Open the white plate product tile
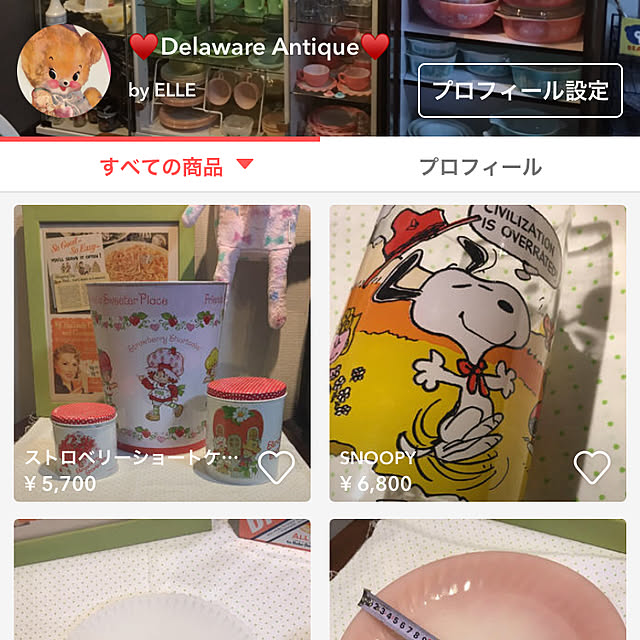 tap(162, 585)
